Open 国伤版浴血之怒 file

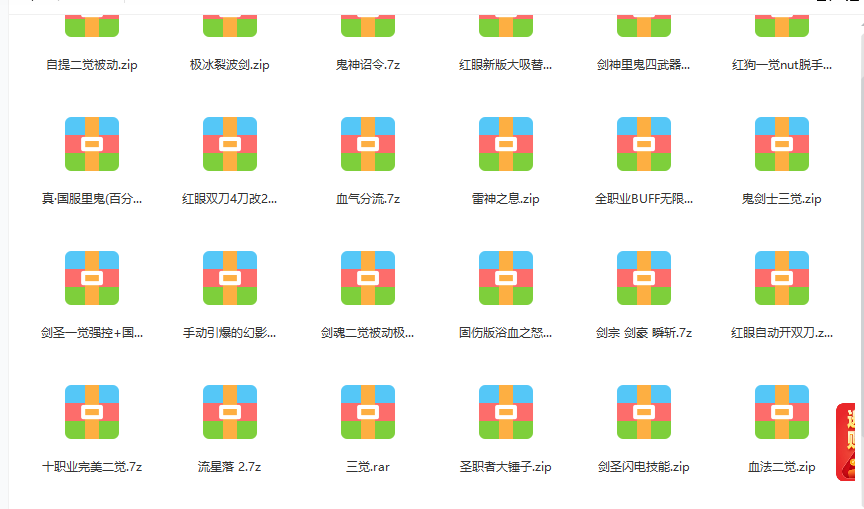(x=506, y=278)
